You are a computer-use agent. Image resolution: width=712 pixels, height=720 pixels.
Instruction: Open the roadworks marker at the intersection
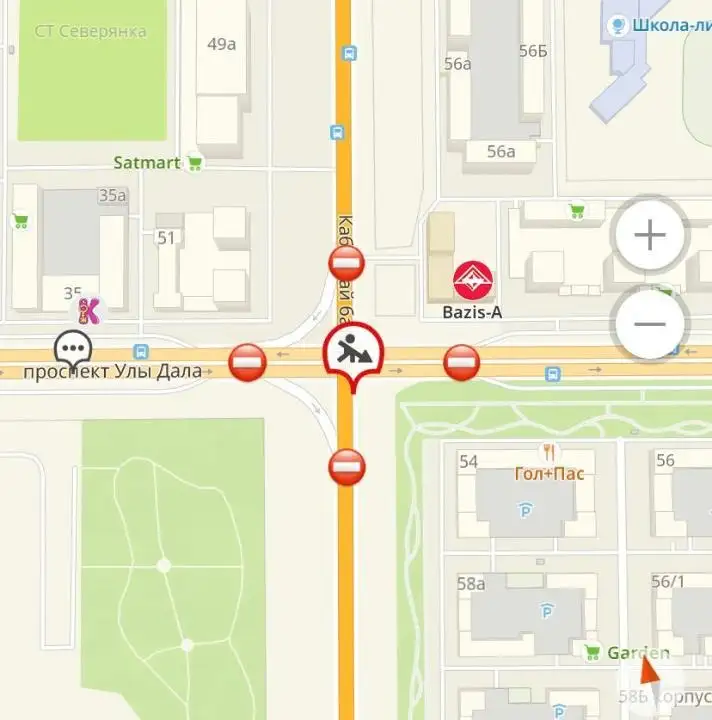click(352, 354)
